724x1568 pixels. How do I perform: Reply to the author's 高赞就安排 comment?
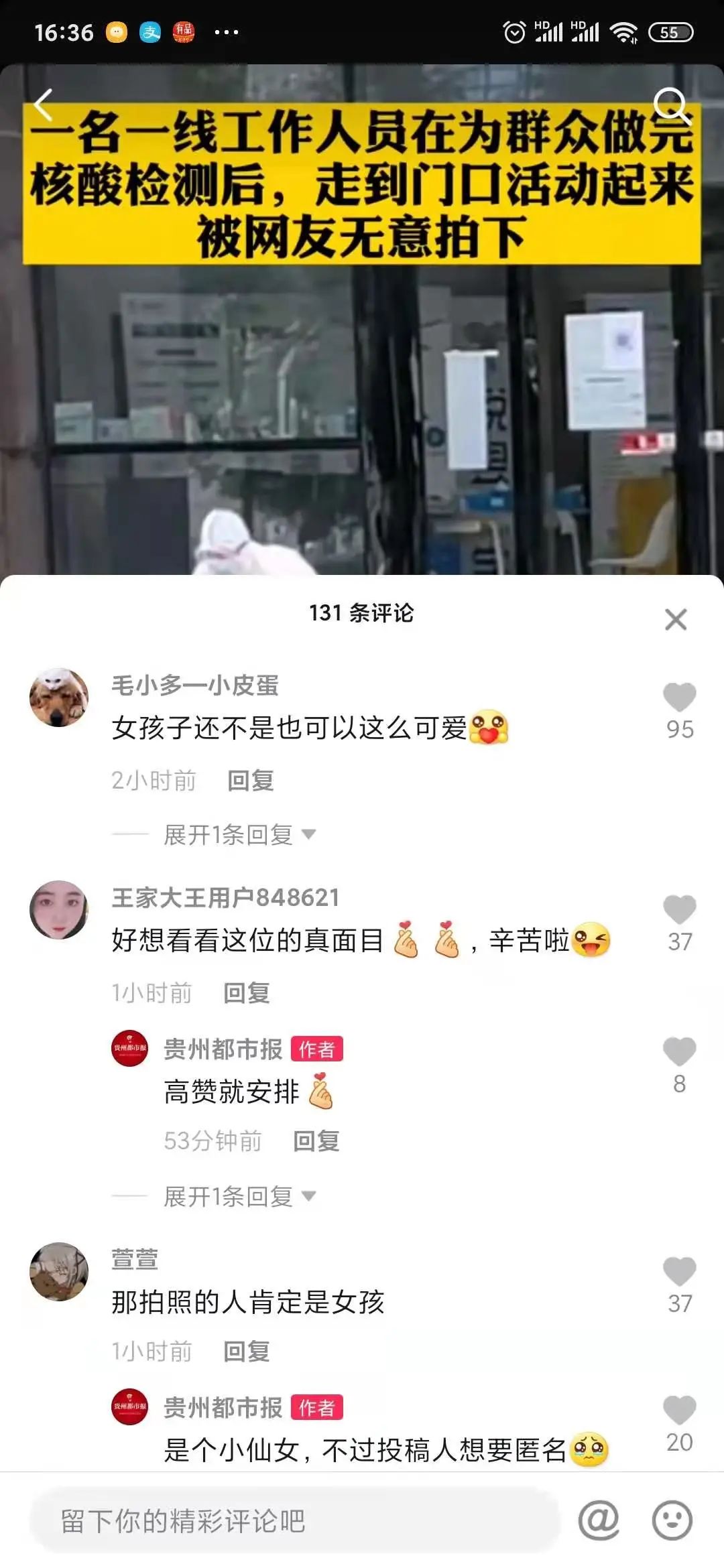tap(316, 1141)
